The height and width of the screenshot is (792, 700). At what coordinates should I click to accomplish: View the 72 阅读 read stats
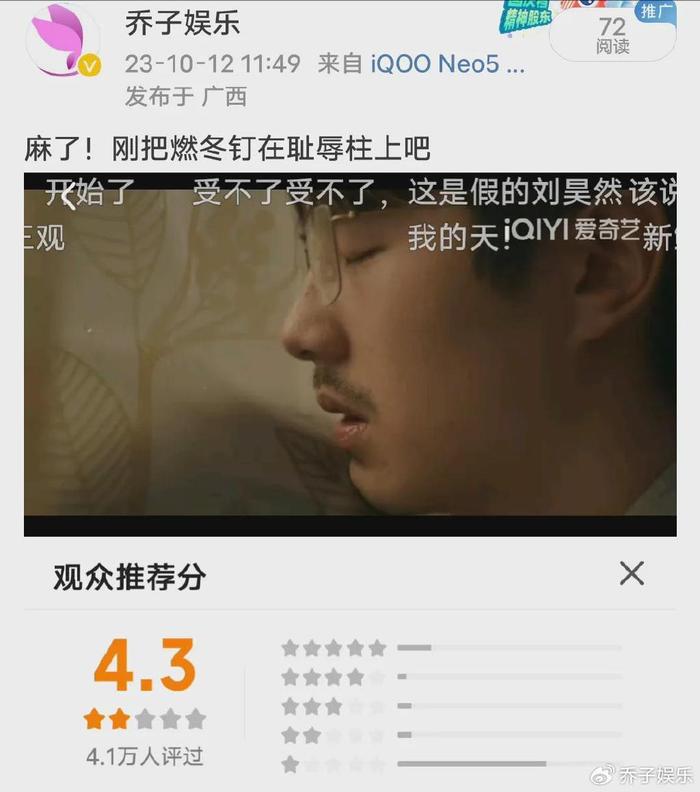[612, 36]
